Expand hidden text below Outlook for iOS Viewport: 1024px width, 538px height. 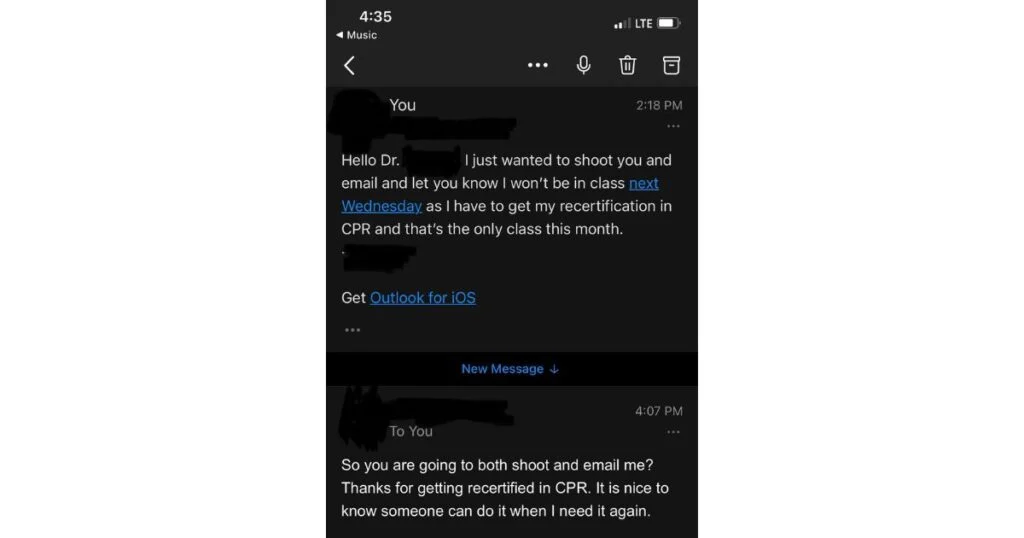(x=352, y=329)
